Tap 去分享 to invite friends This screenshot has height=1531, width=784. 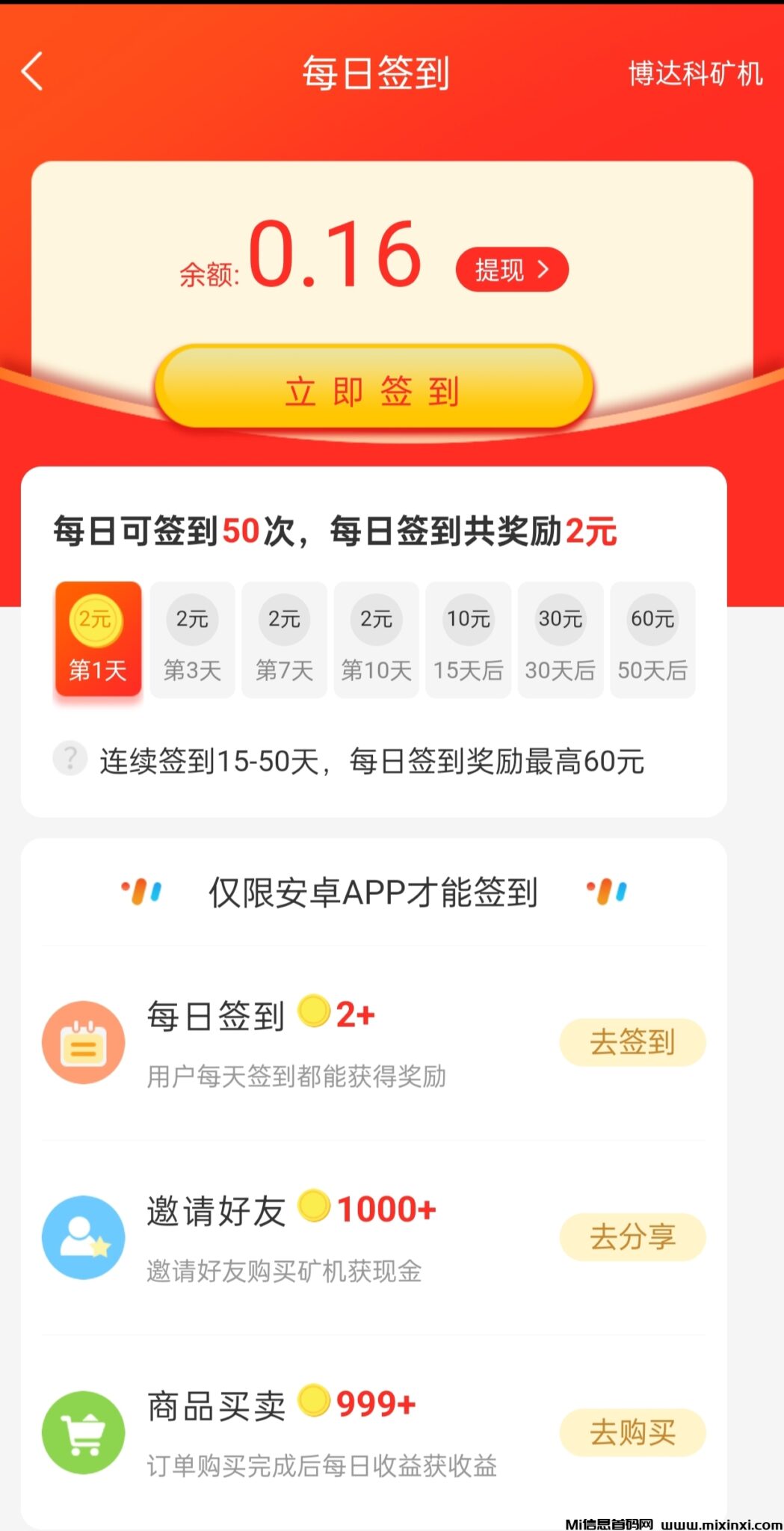point(632,1237)
